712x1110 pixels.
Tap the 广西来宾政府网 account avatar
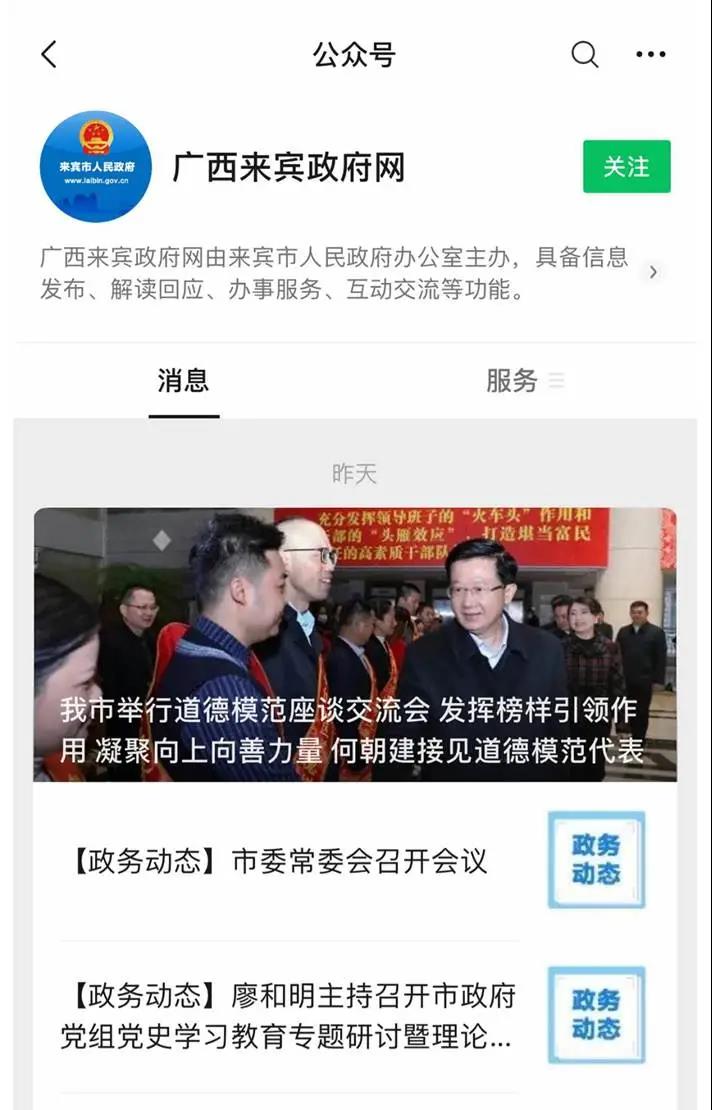[96, 167]
